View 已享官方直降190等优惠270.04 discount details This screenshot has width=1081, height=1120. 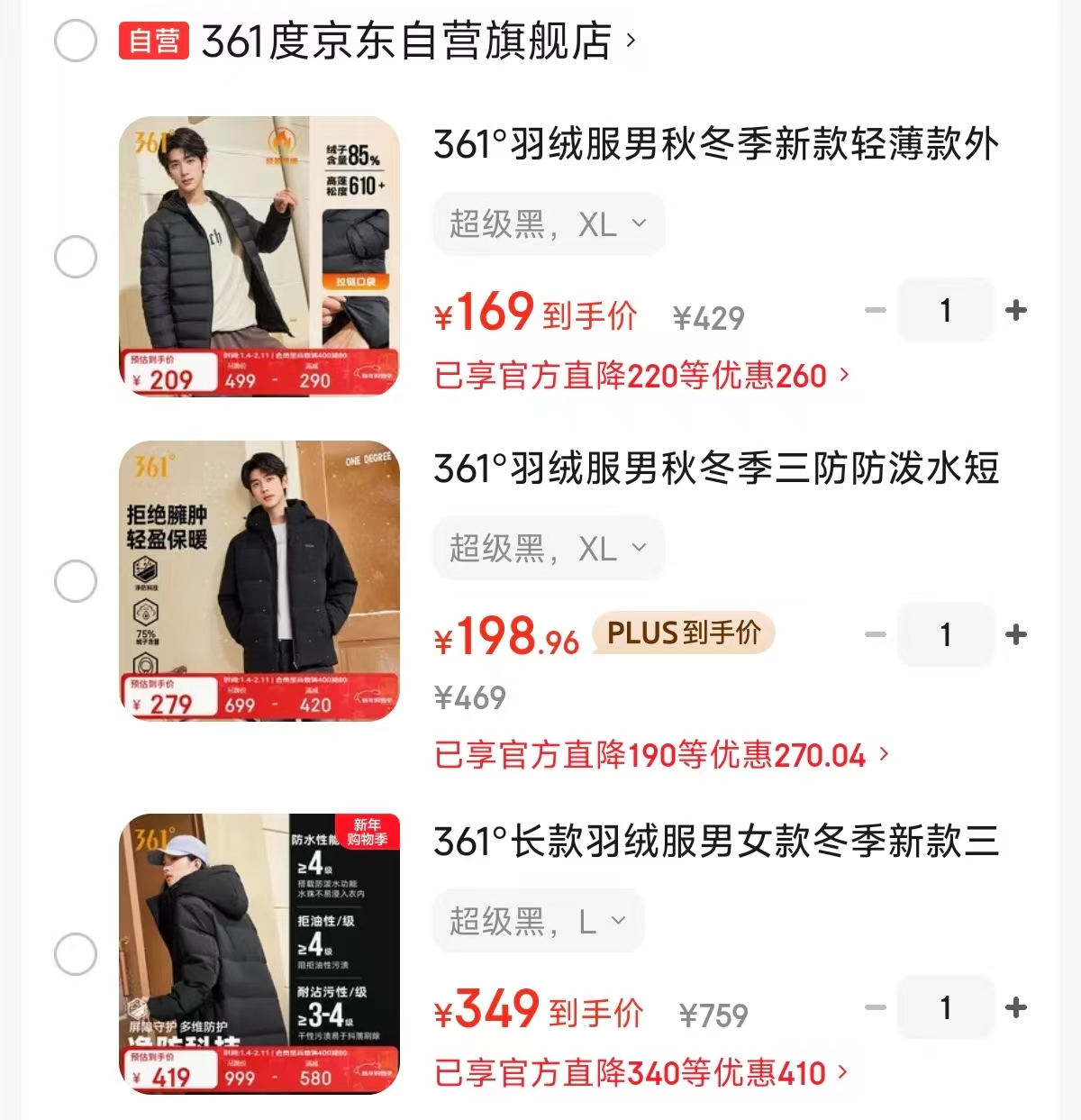click(661, 755)
